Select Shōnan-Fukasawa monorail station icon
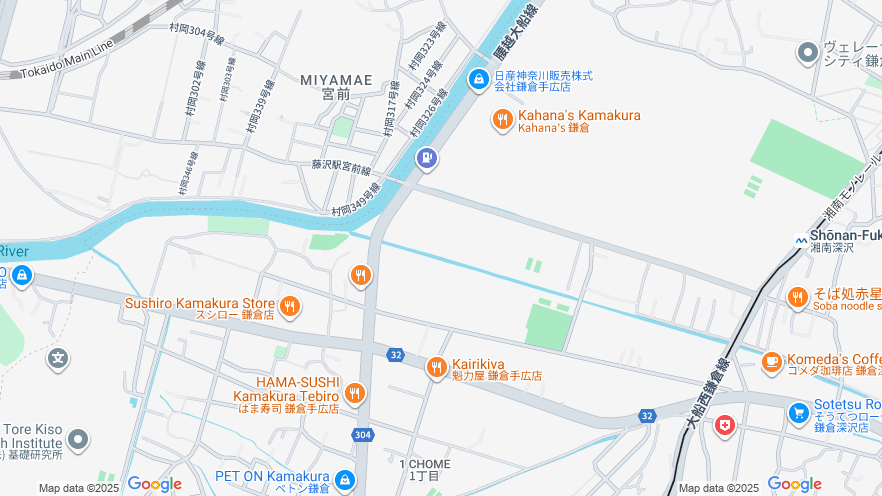The image size is (882, 496). pyautogui.click(x=801, y=240)
